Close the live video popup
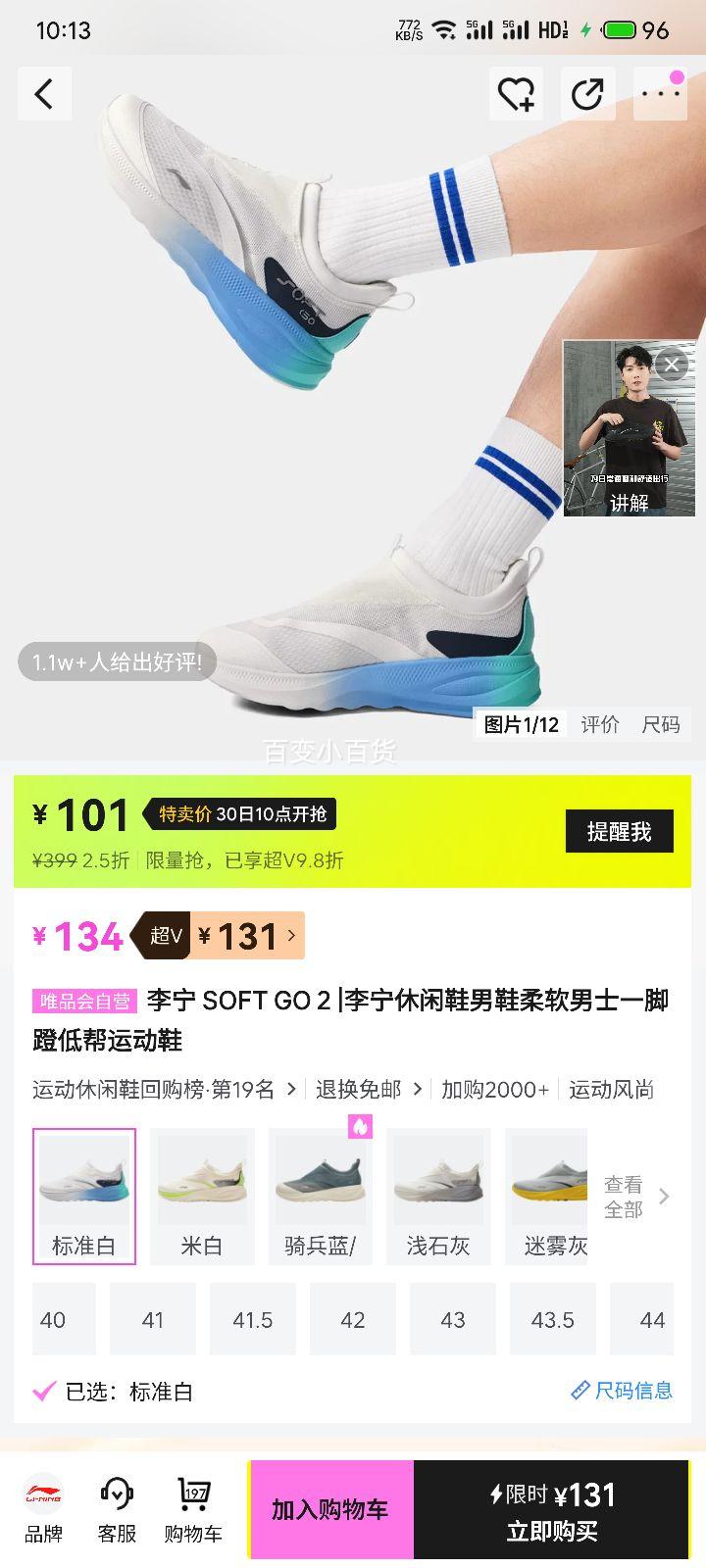This screenshot has width=706, height=1568. pos(671,364)
